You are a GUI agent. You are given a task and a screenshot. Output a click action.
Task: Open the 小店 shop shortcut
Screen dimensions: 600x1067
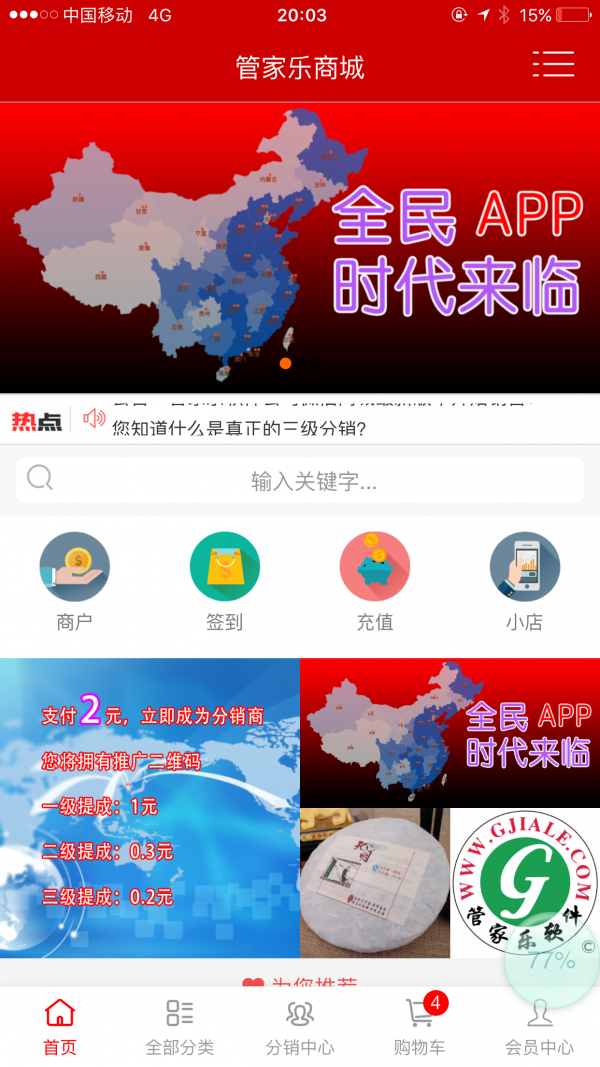pyautogui.click(x=524, y=580)
